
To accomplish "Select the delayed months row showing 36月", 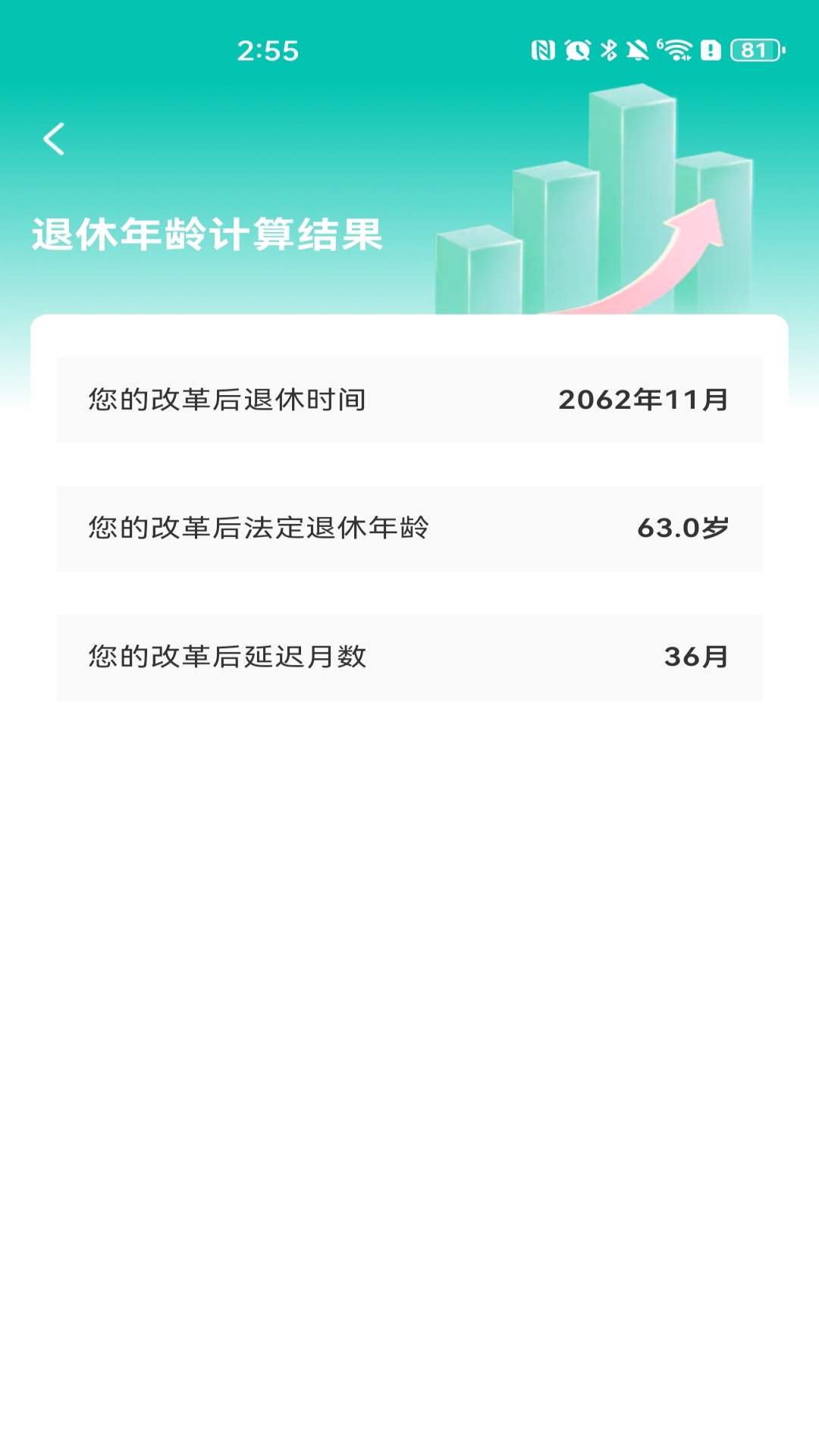I will click(x=409, y=657).
